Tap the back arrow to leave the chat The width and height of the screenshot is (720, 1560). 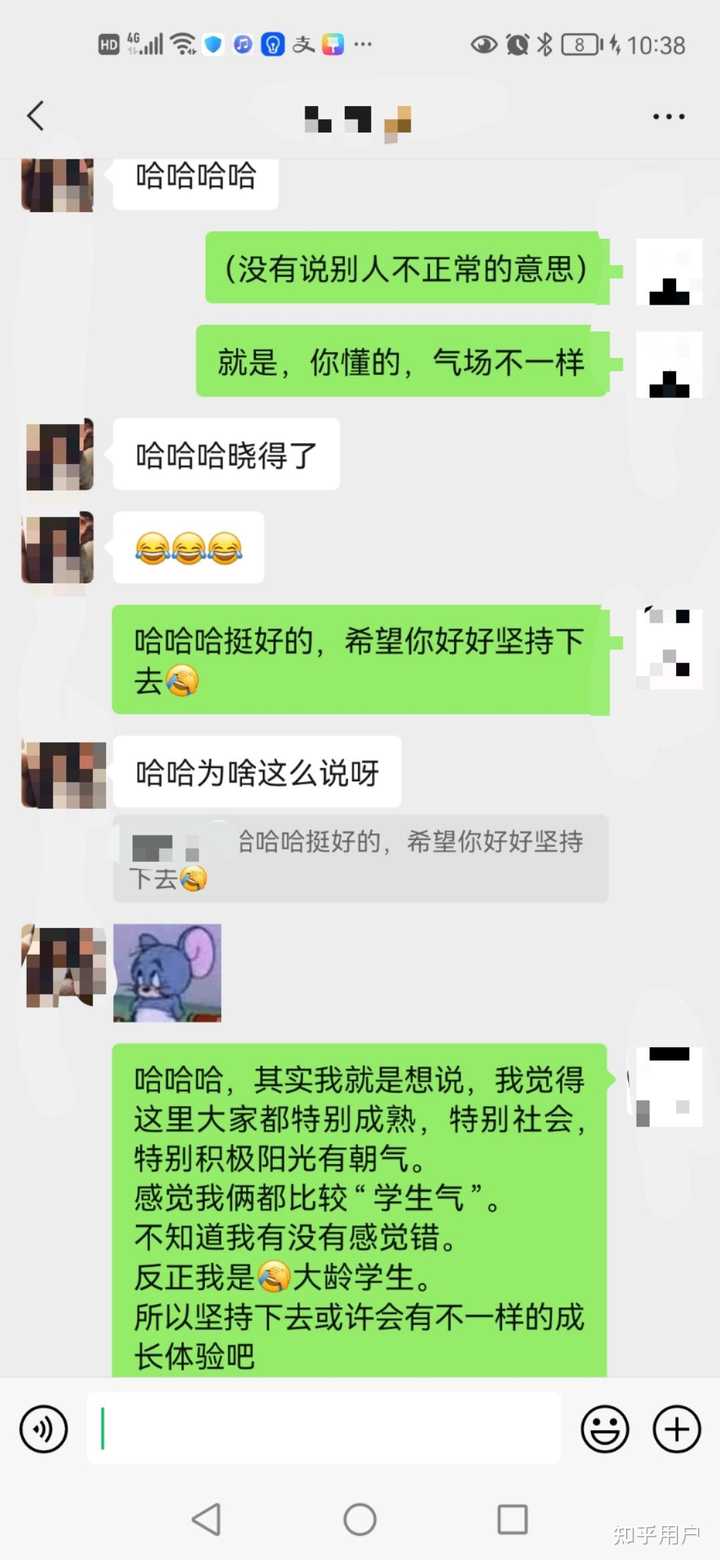click(36, 116)
